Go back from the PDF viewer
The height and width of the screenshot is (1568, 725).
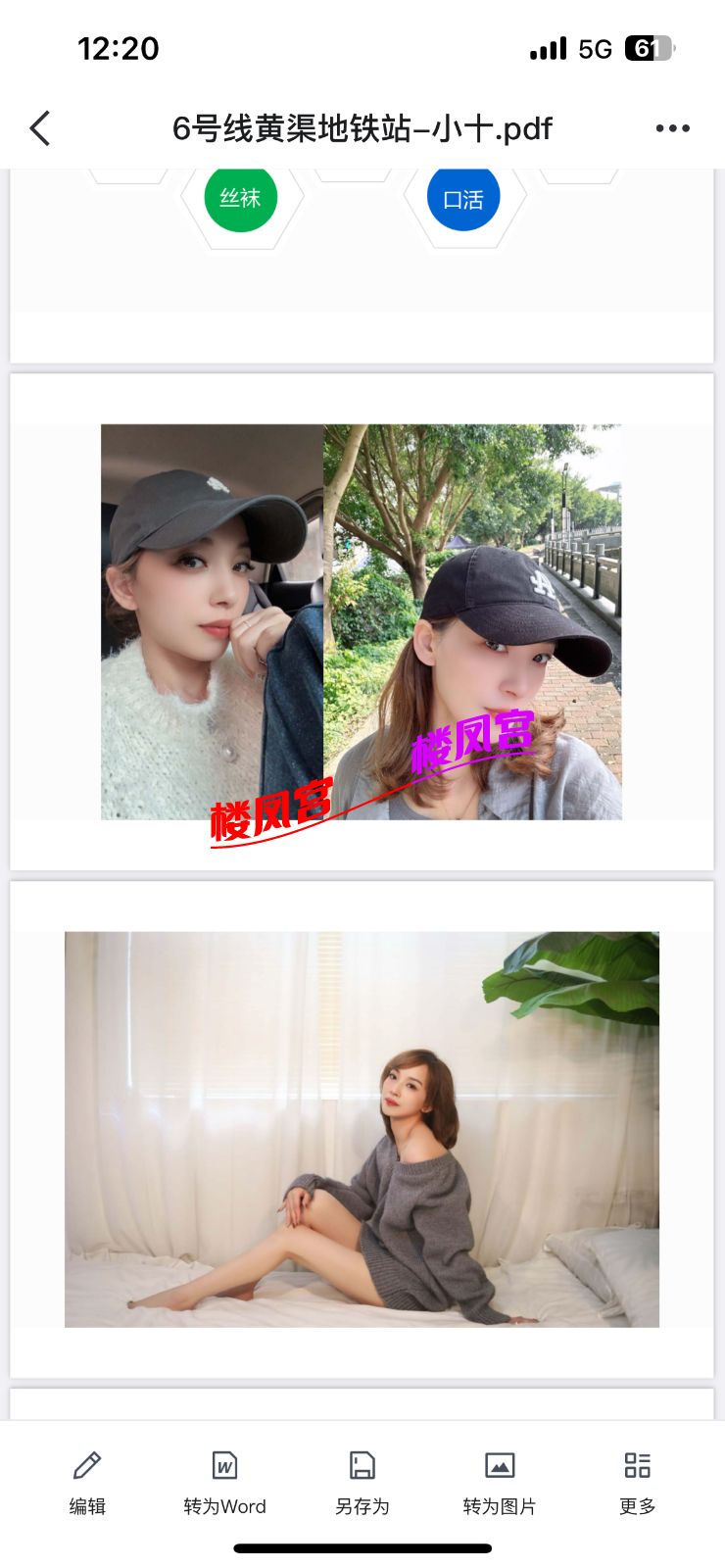pos(40,128)
